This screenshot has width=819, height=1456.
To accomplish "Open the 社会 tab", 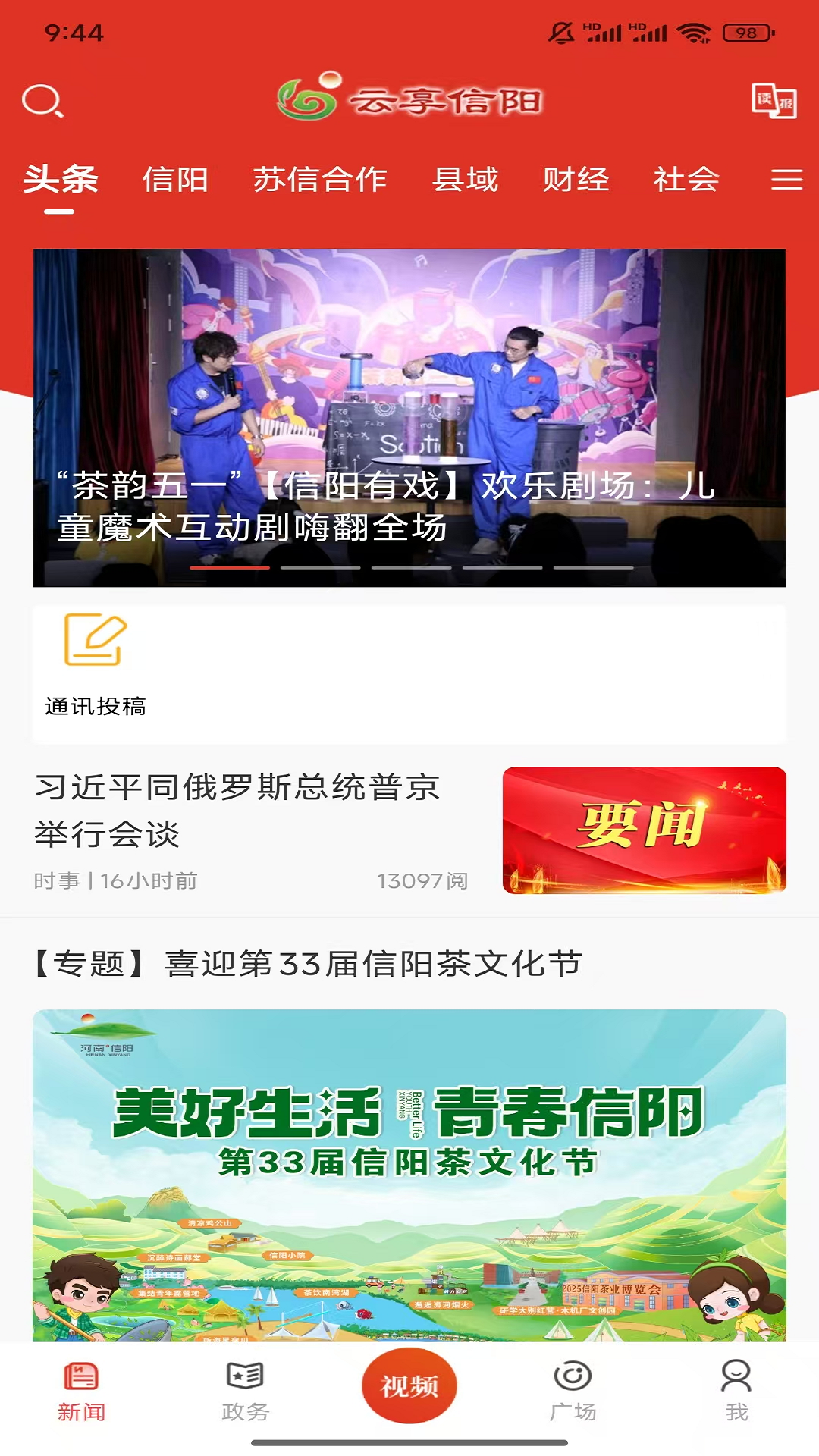I will click(x=686, y=180).
